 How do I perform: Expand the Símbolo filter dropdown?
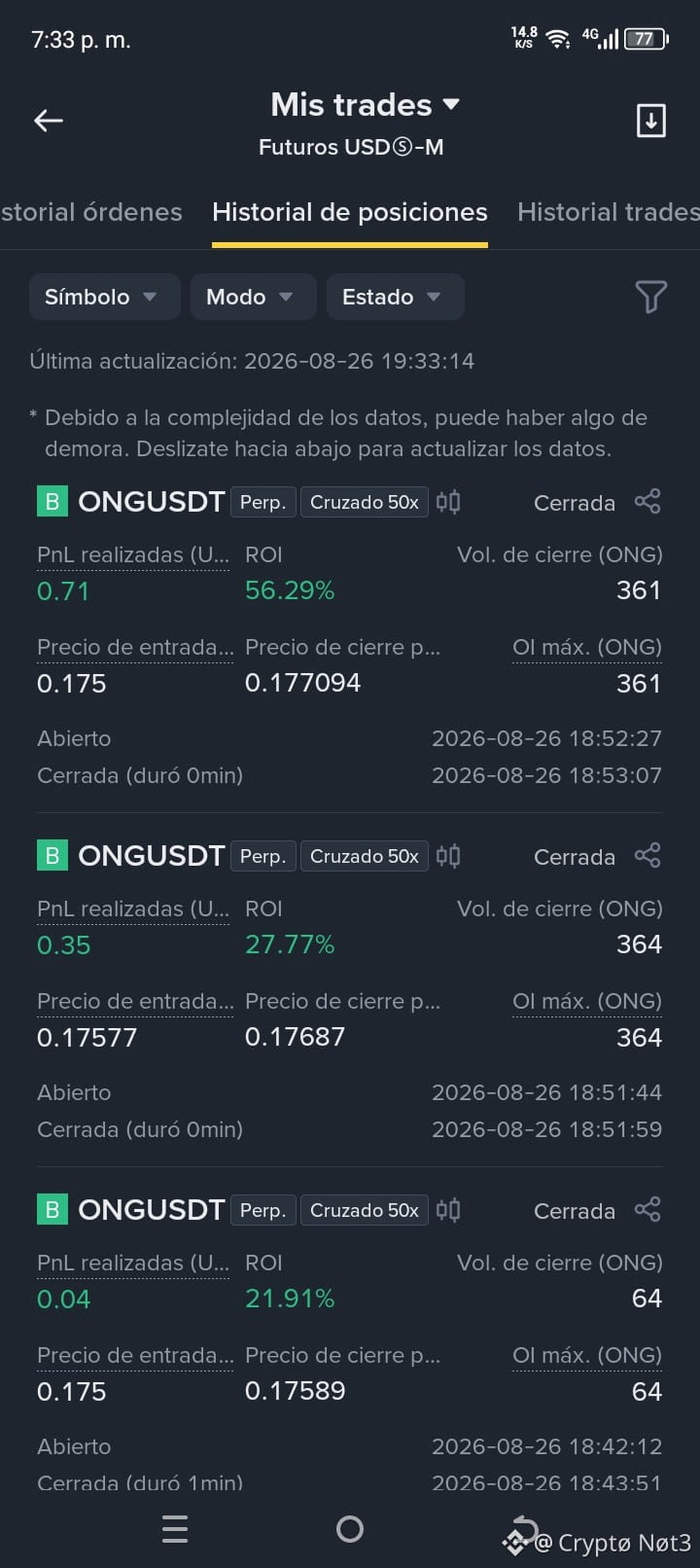(105, 297)
